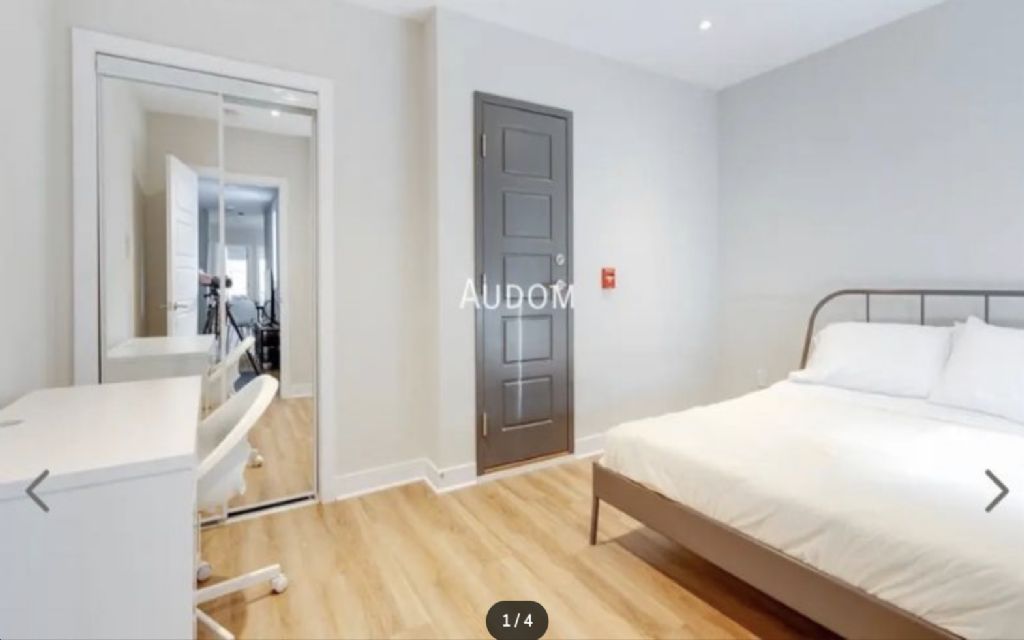This screenshot has height=640, width=1024.
Task: Go to the previous listing photo
Action: click(x=37, y=491)
